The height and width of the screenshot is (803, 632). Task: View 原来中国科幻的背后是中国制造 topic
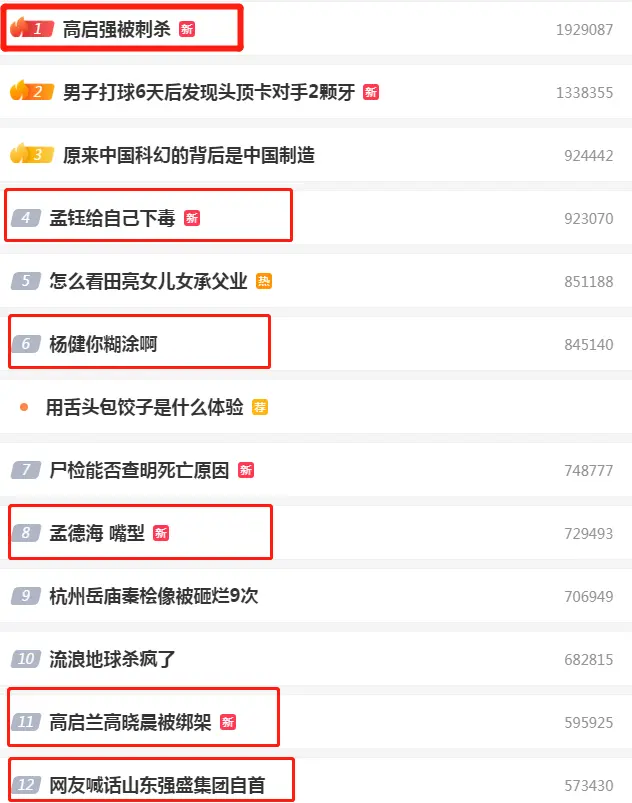click(x=188, y=155)
